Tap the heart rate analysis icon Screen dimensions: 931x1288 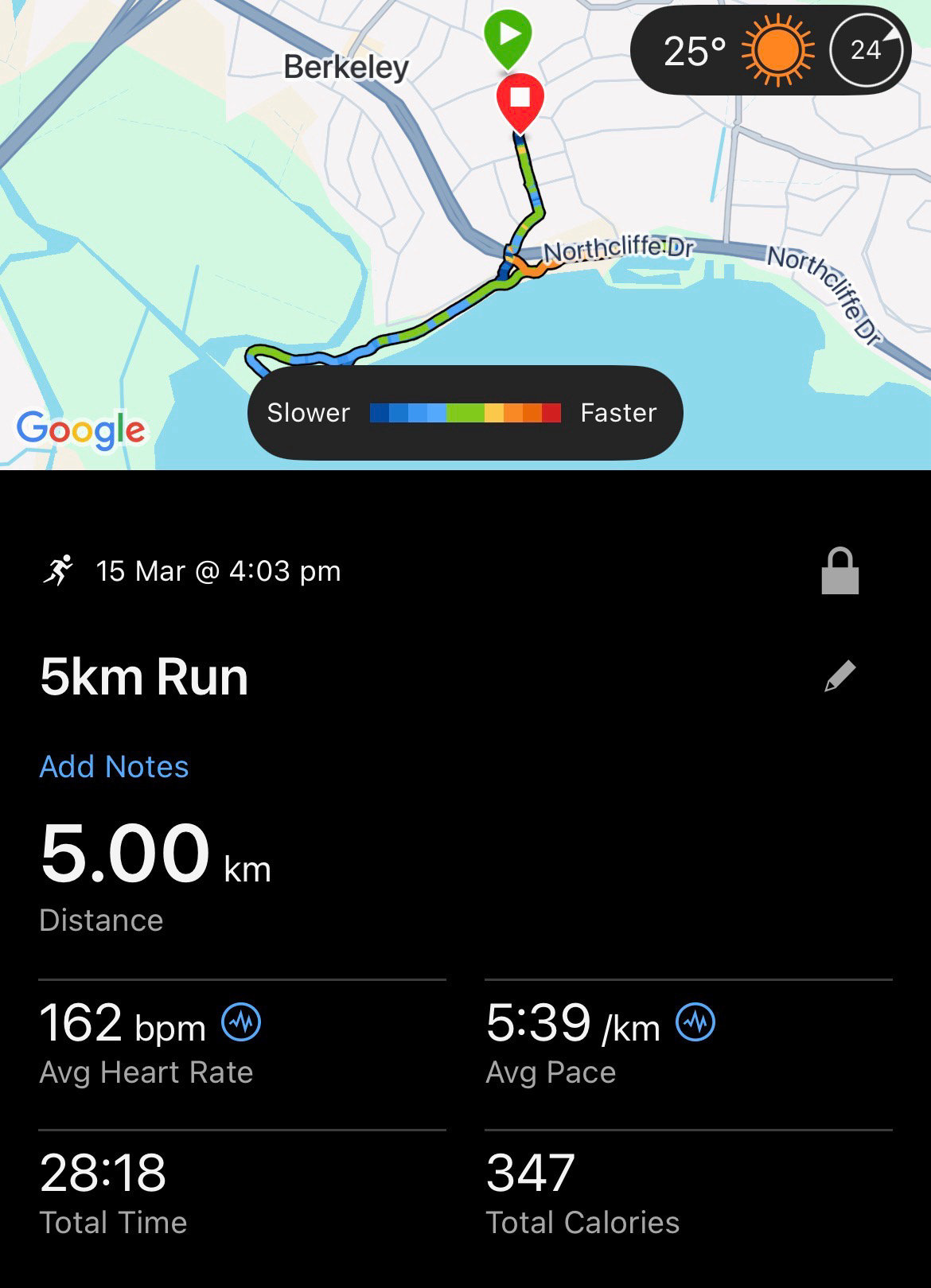[x=240, y=1021]
